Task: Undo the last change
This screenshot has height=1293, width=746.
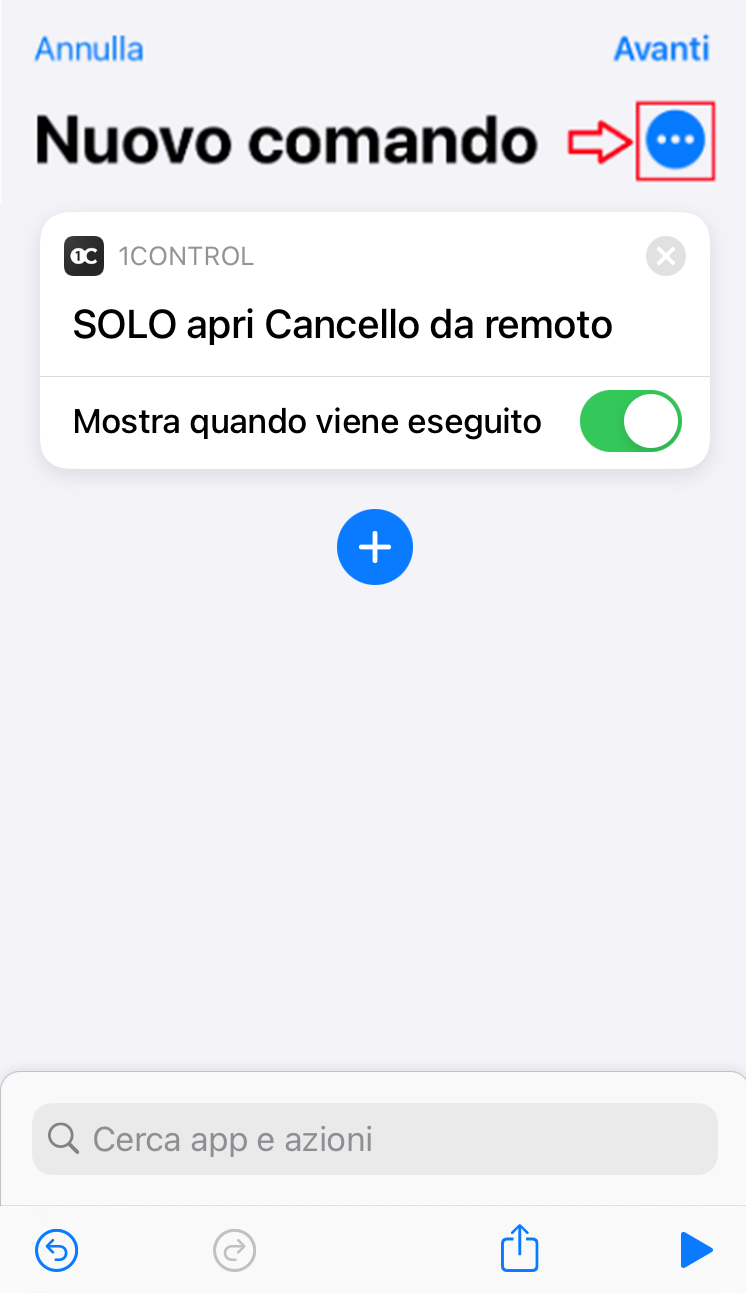Action: tap(57, 1250)
